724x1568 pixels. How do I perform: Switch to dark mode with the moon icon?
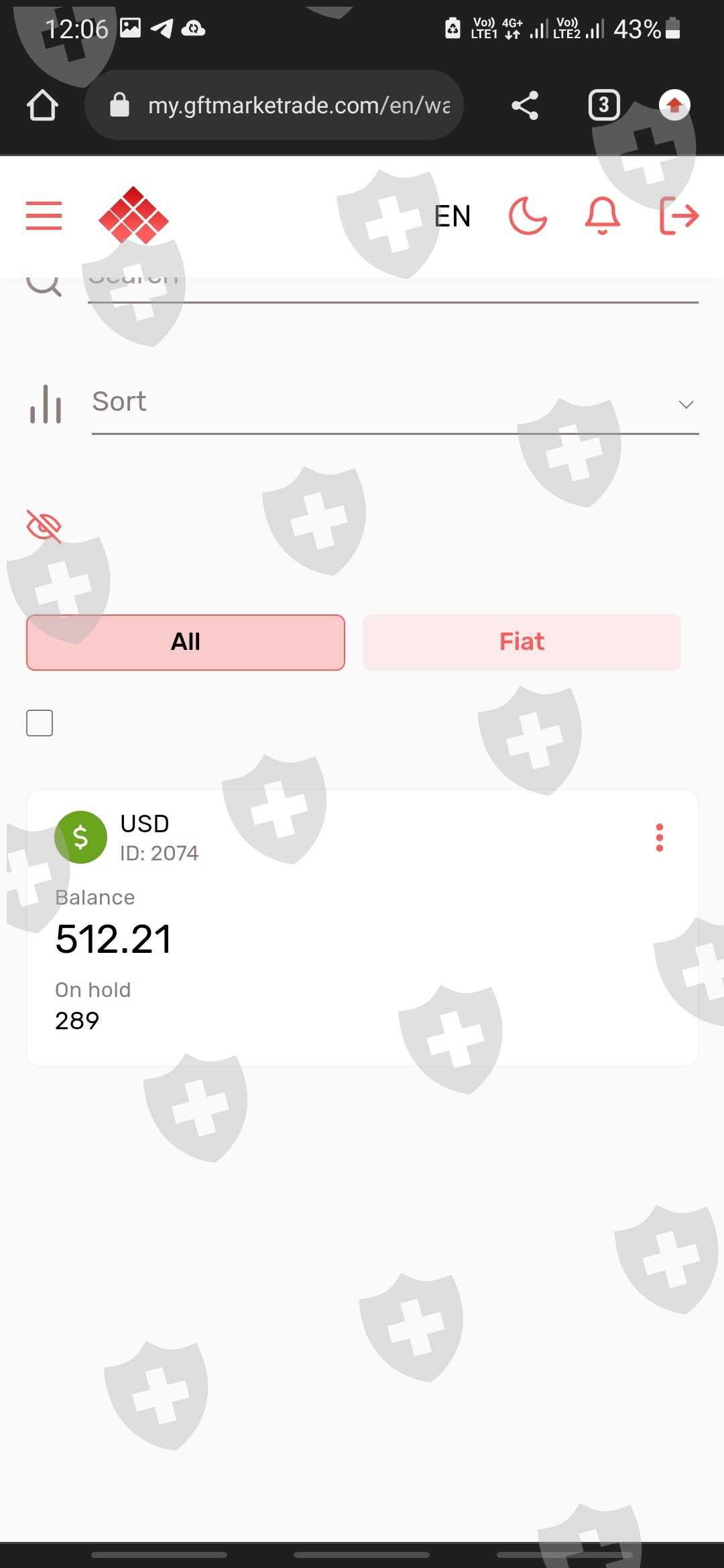528,216
